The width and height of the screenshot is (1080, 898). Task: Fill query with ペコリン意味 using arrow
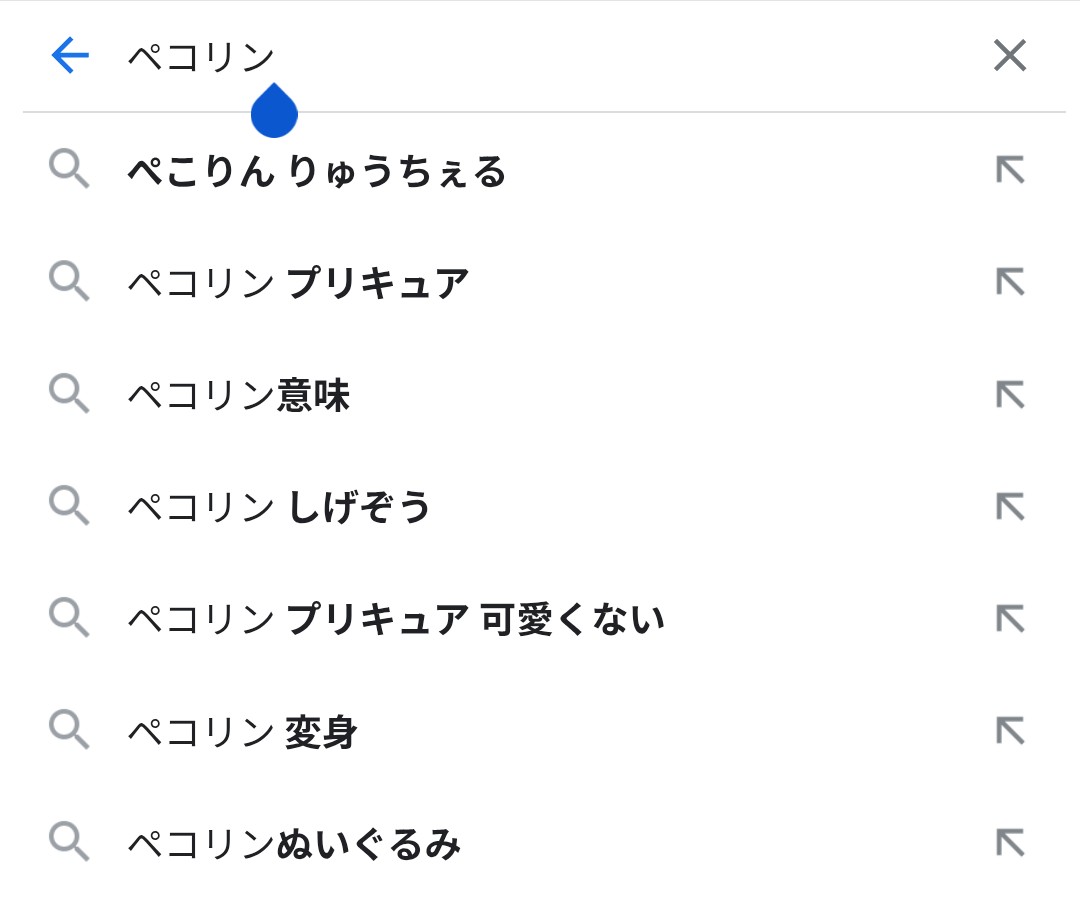(1010, 395)
